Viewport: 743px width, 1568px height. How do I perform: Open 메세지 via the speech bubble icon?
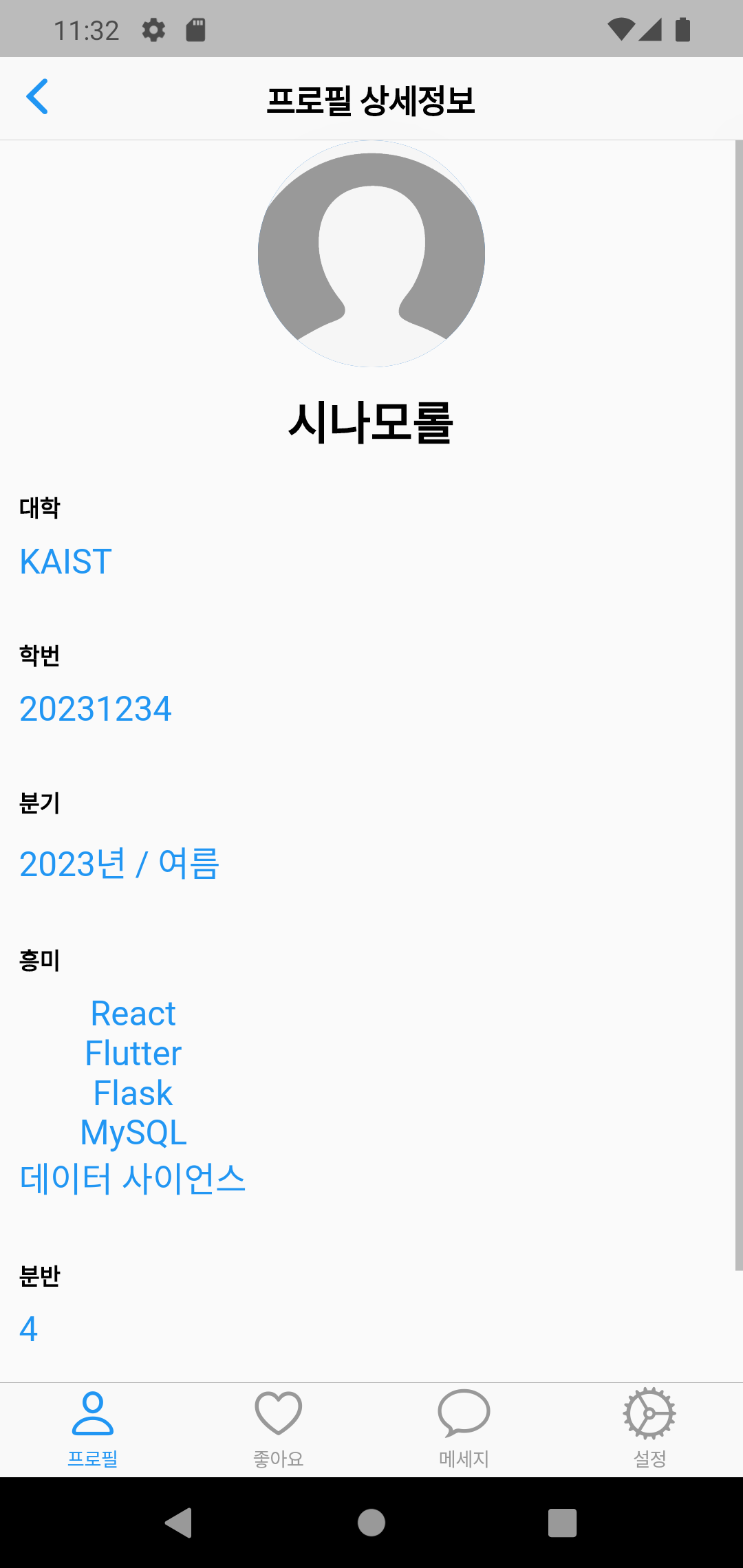[463, 1413]
